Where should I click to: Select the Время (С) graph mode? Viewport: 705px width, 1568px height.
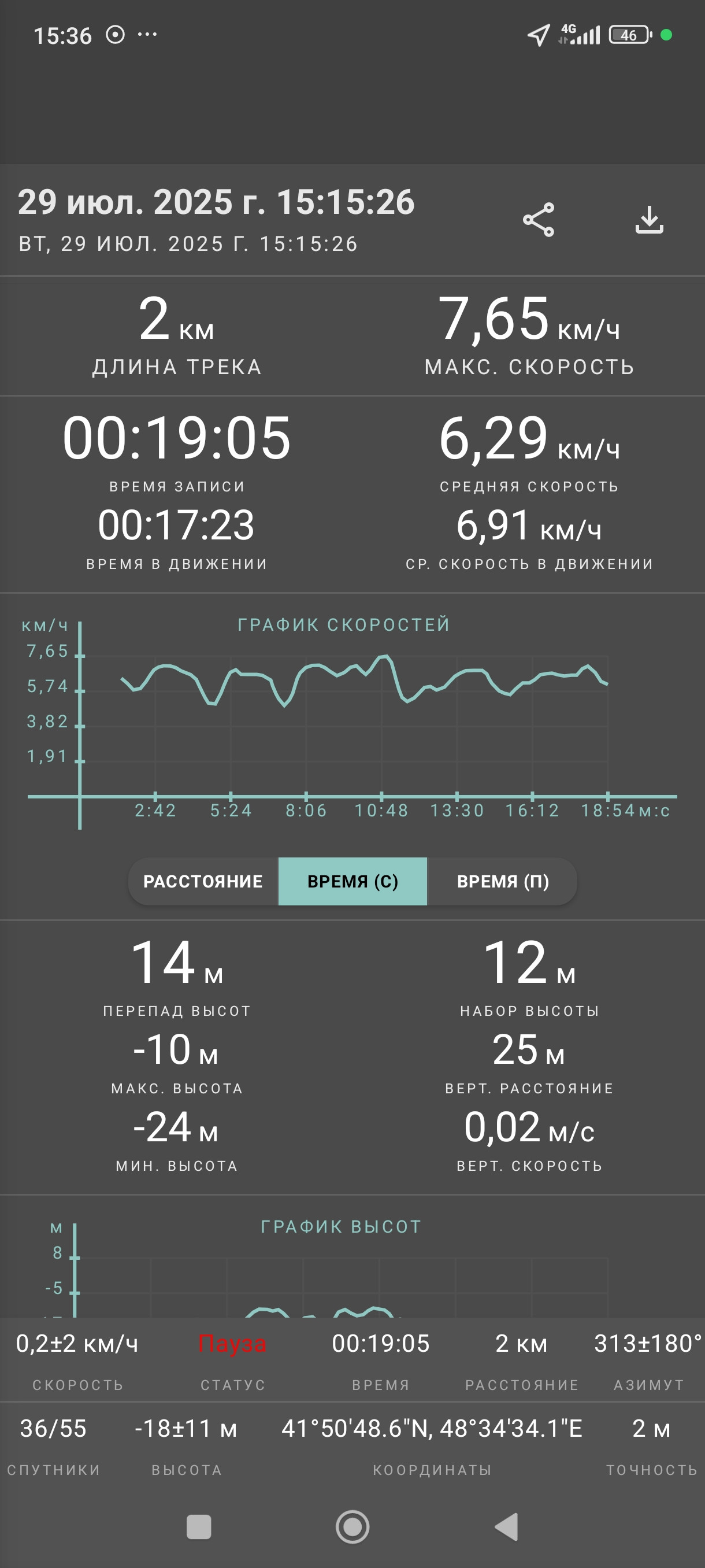coord(353,881)
